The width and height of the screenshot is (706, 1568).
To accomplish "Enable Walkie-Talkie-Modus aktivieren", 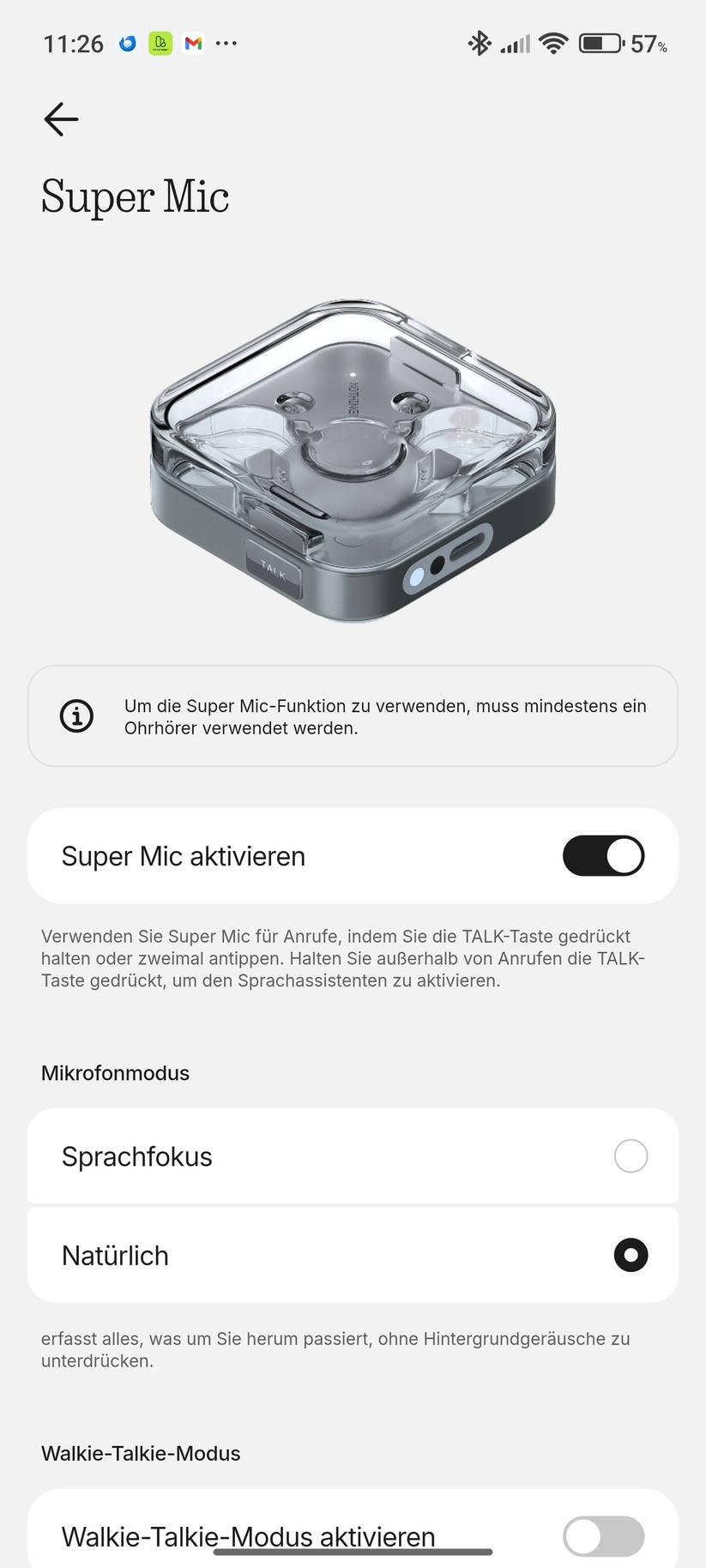I will pyautogui.click(x=603, y=1535).
